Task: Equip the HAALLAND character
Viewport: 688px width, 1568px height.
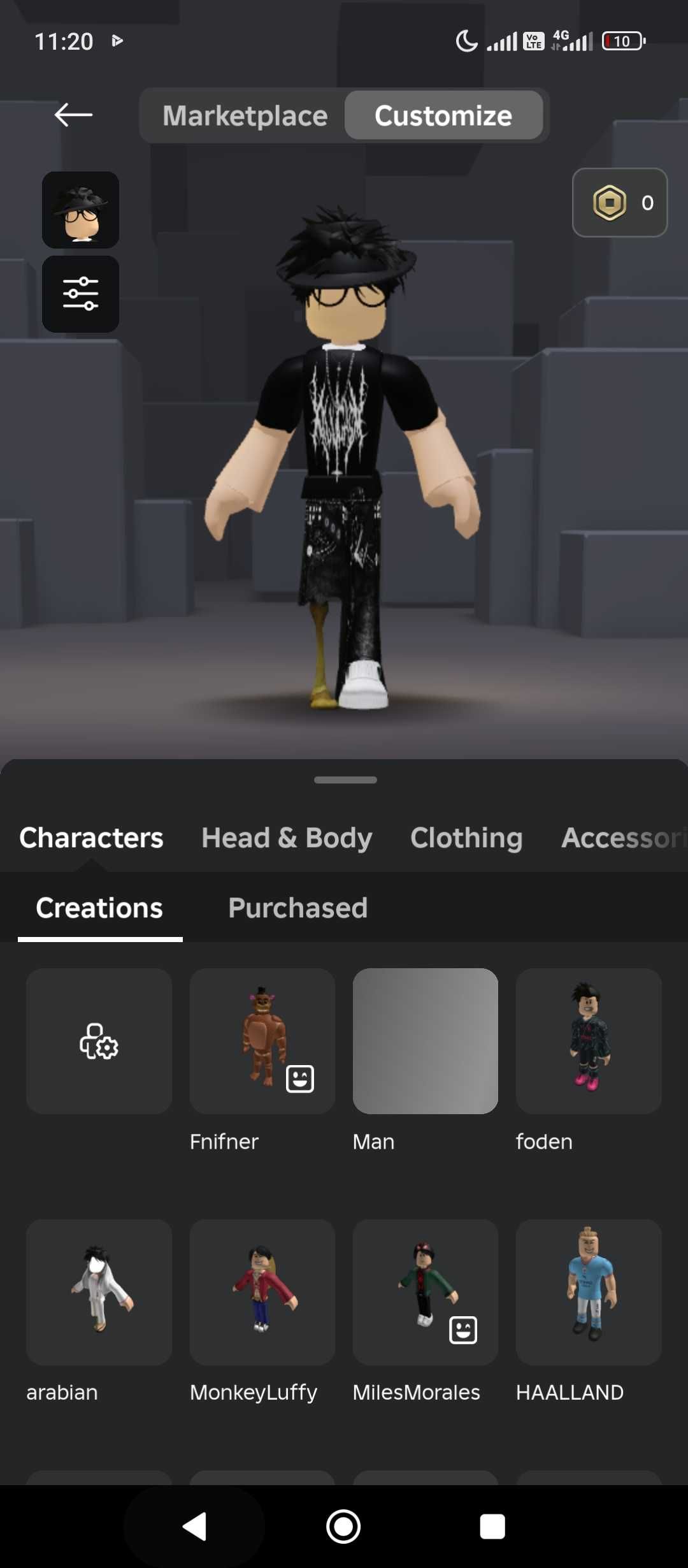Action: click(588, 1292)
